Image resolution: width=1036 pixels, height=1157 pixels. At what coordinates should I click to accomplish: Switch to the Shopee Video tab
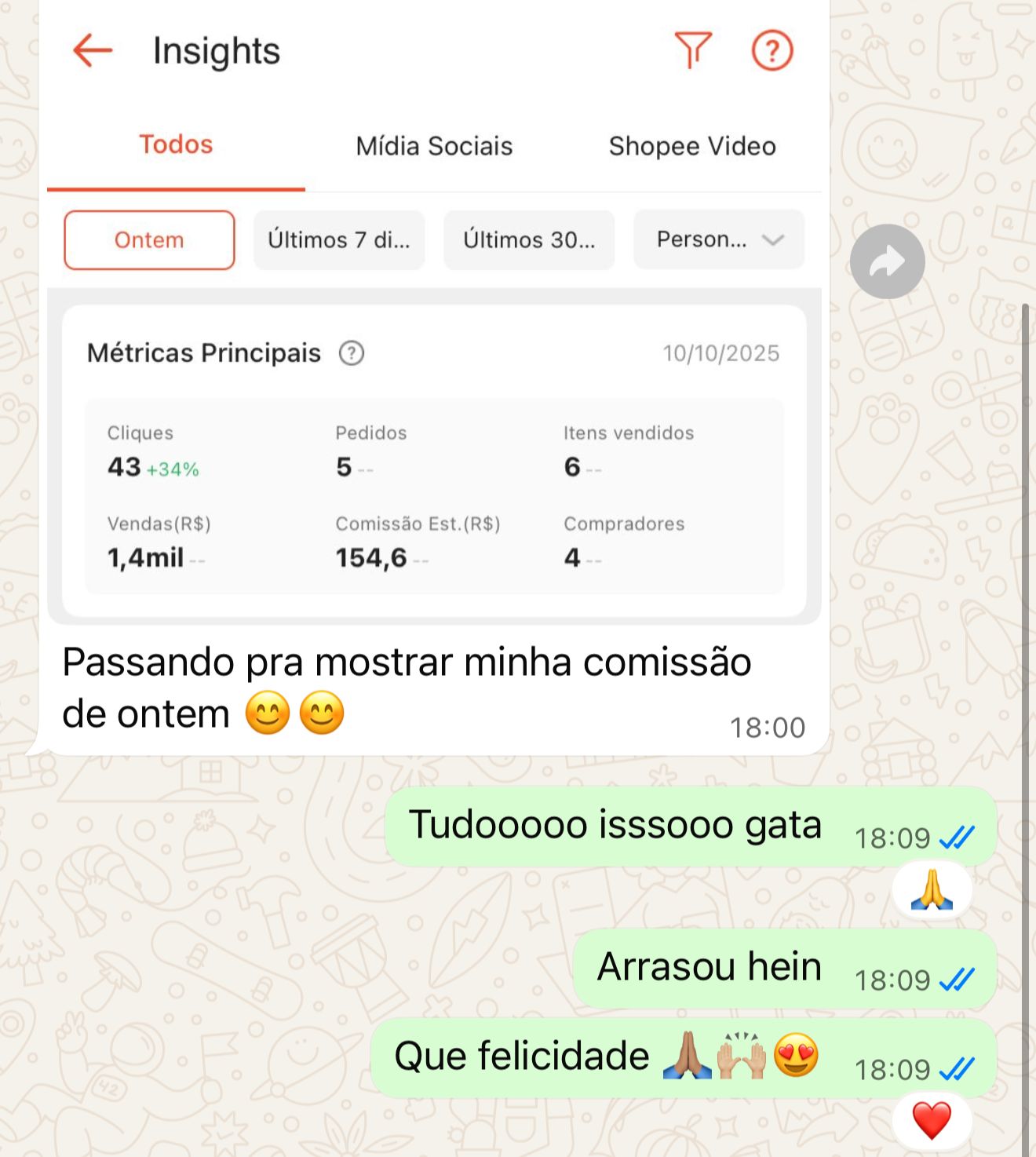[691, 146]
